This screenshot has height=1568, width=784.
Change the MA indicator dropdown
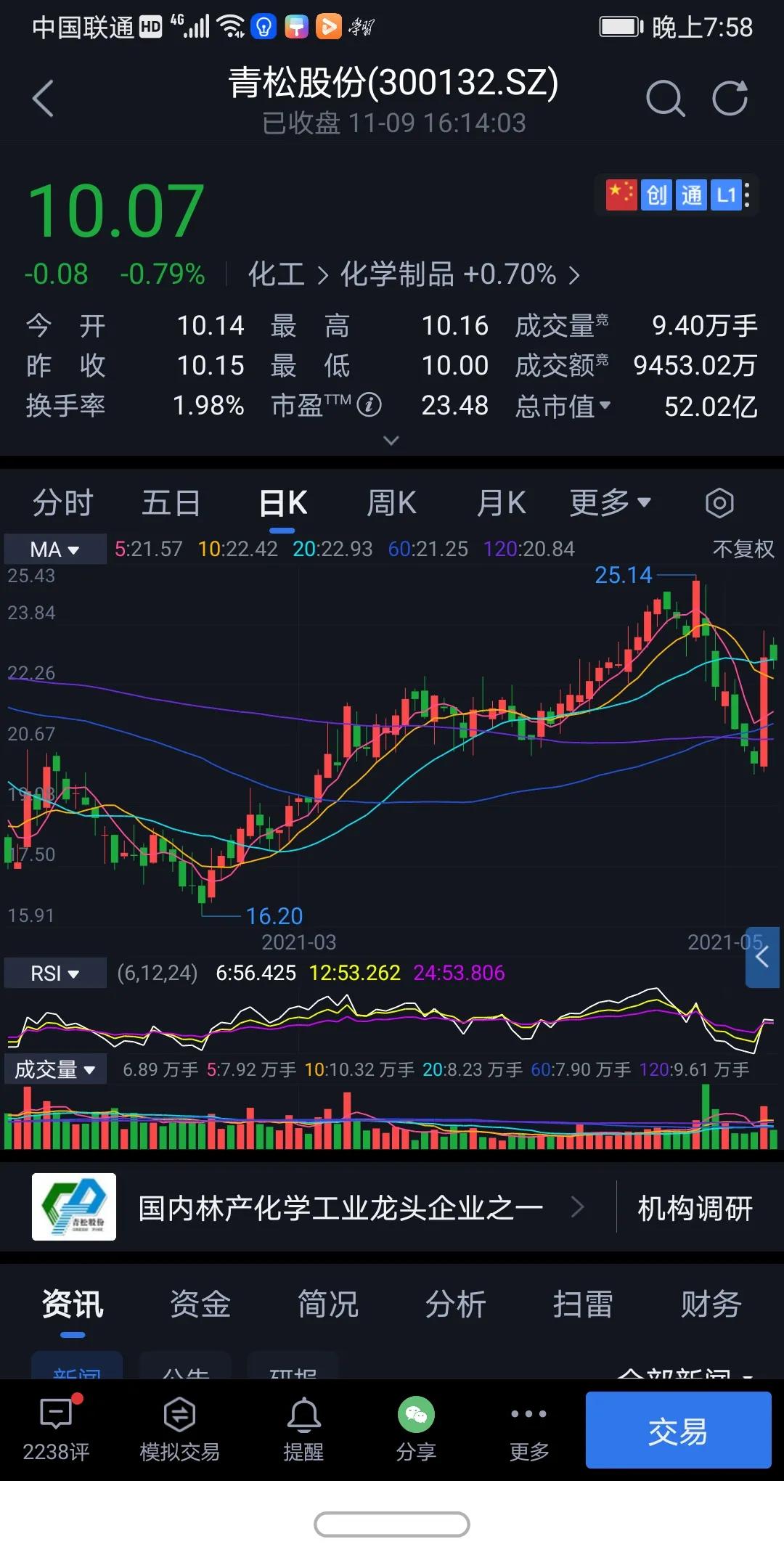pos(55,550)
